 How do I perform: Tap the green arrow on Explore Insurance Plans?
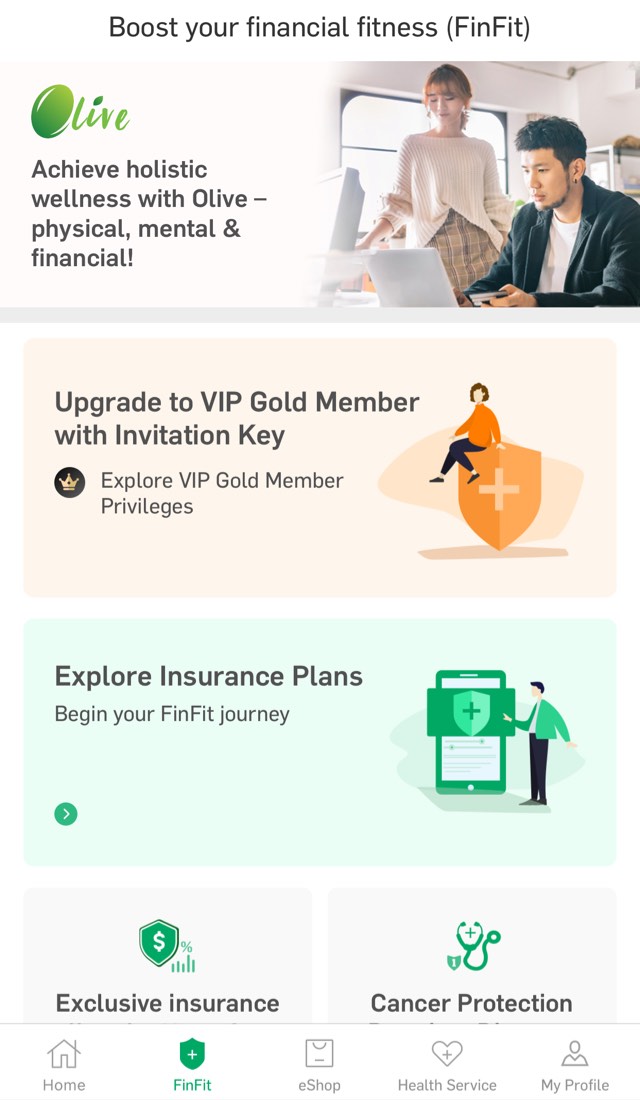point(66,814)
